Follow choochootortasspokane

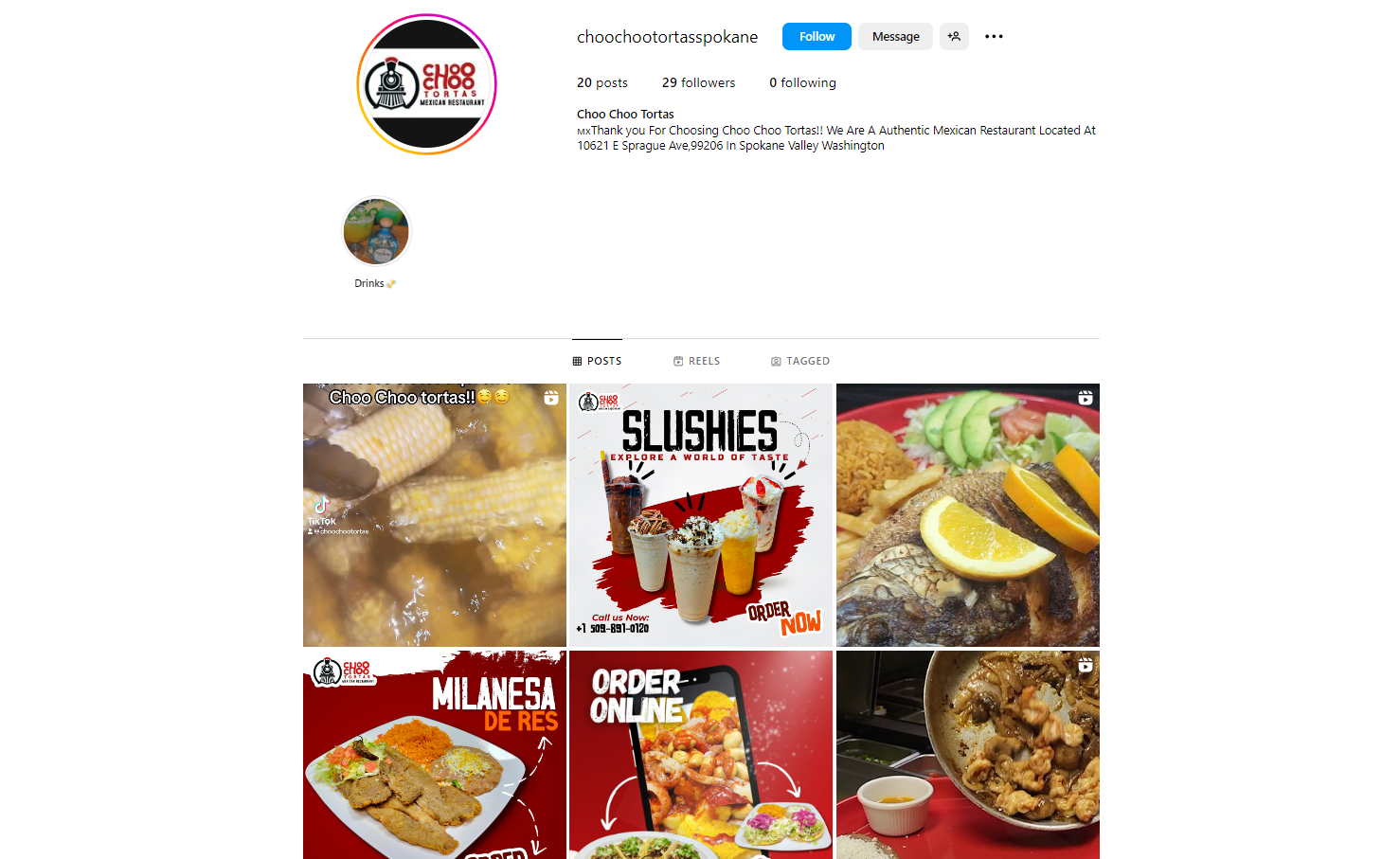coord(816,37)
